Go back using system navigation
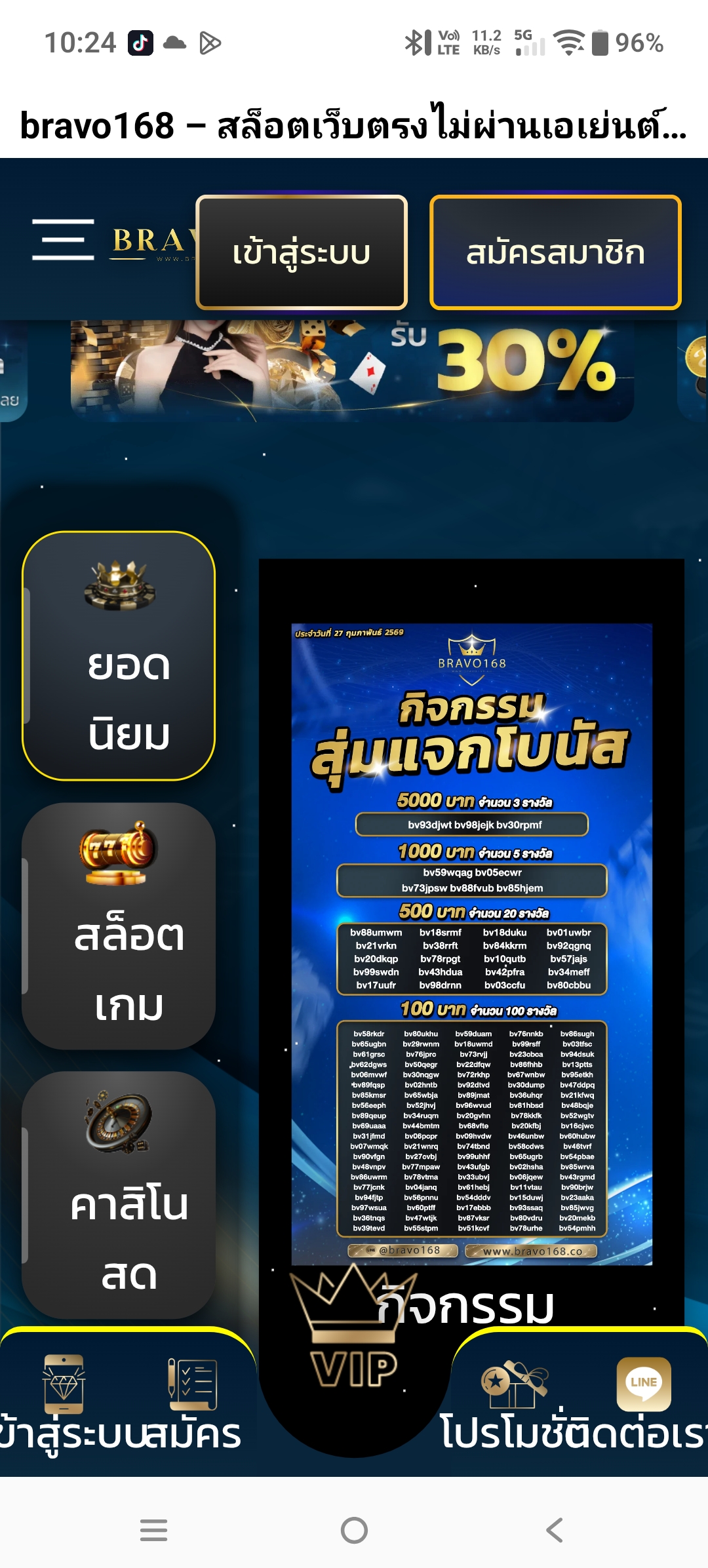 pos(554,1530)
